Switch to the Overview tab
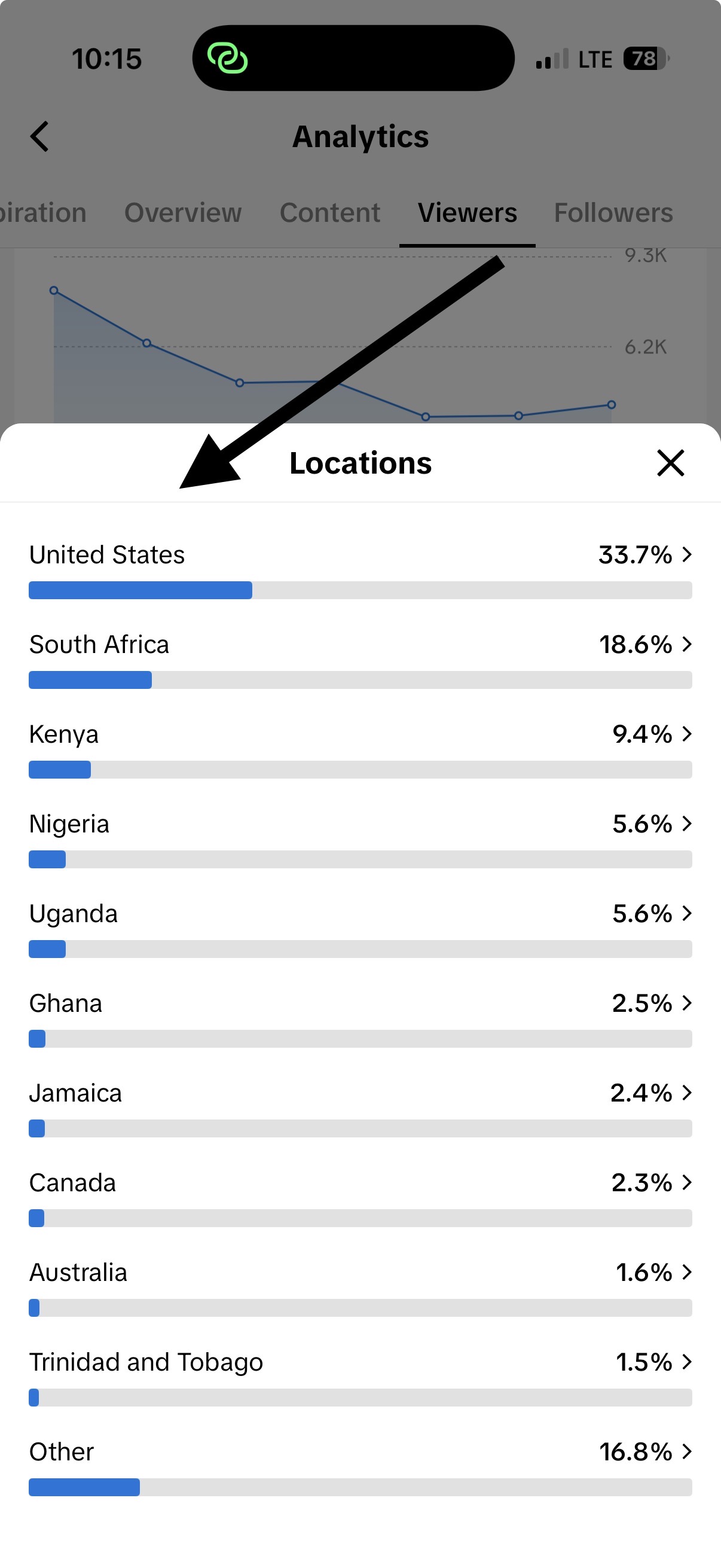This screenshot has height=1568, width=721. (182, 212)
